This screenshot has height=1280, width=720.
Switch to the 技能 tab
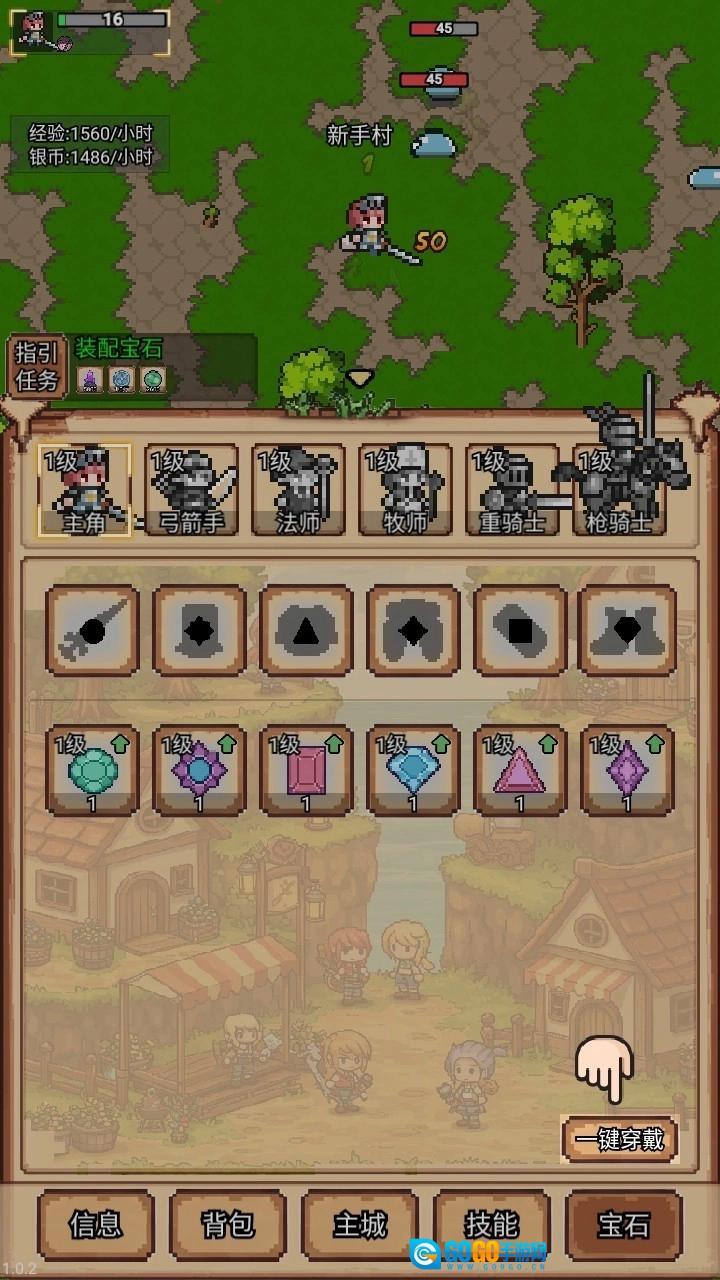click(x=492, y=1224)
